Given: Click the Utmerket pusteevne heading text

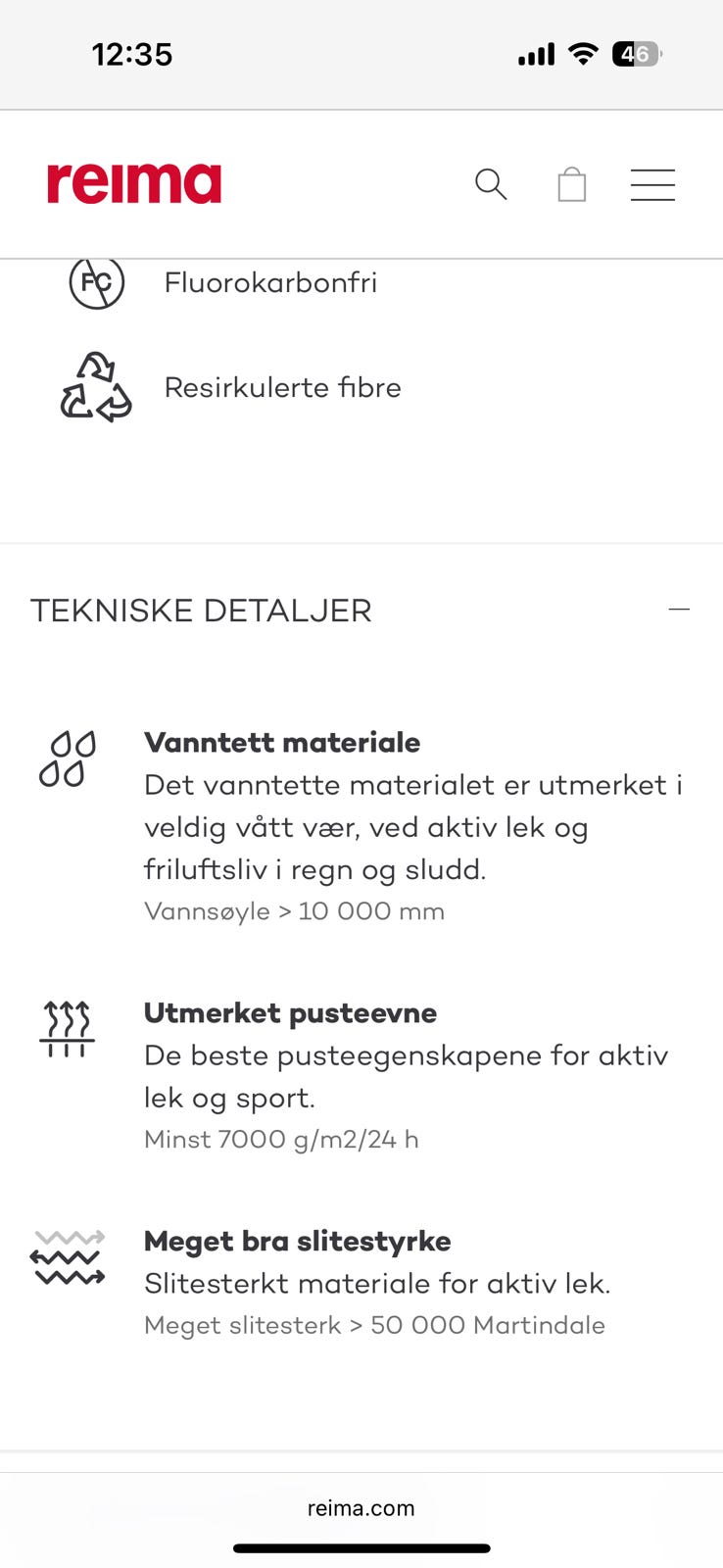Looking at the screenshot, I should pyautogui.click(x=290, y=1012).
